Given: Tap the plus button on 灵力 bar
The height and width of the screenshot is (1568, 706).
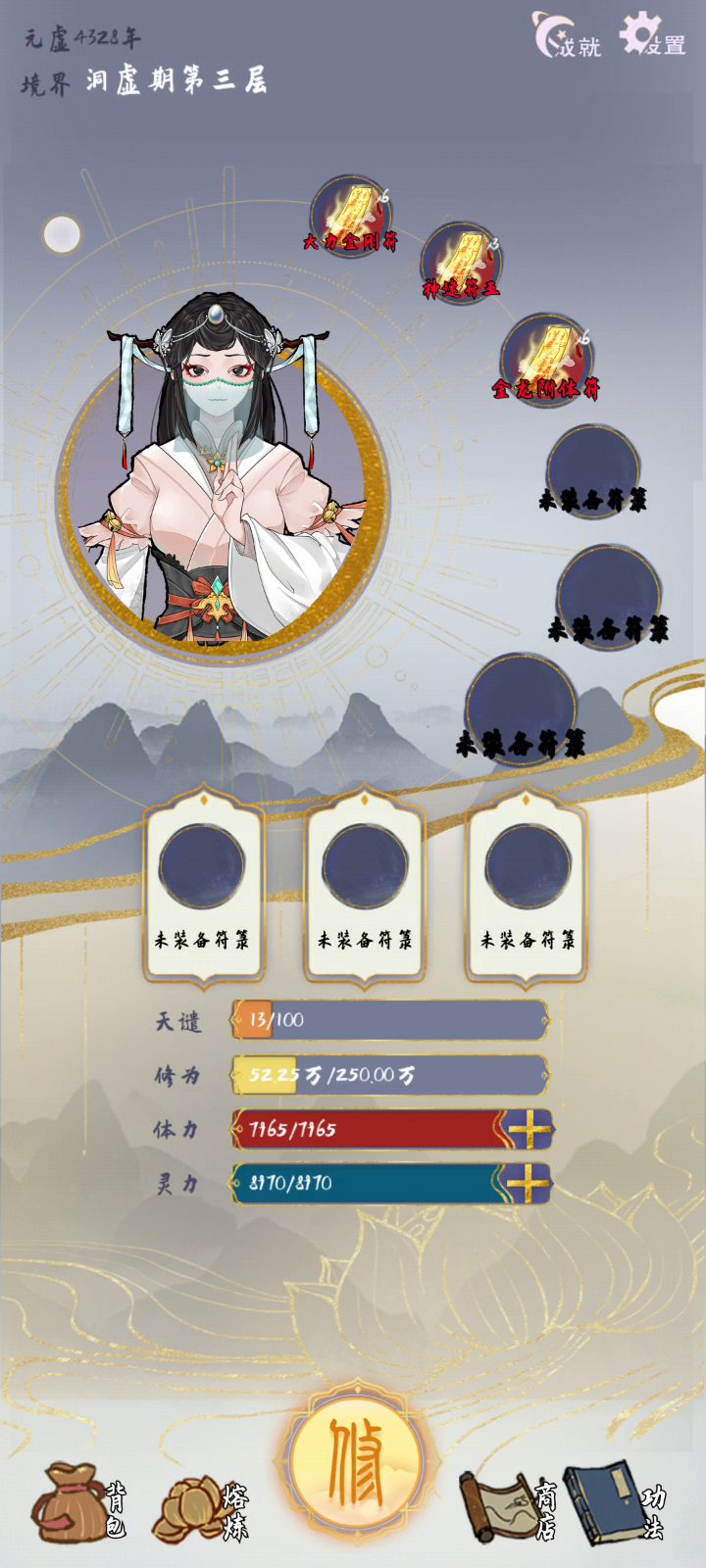Looking at the screenshot, I should [529, 1184].
